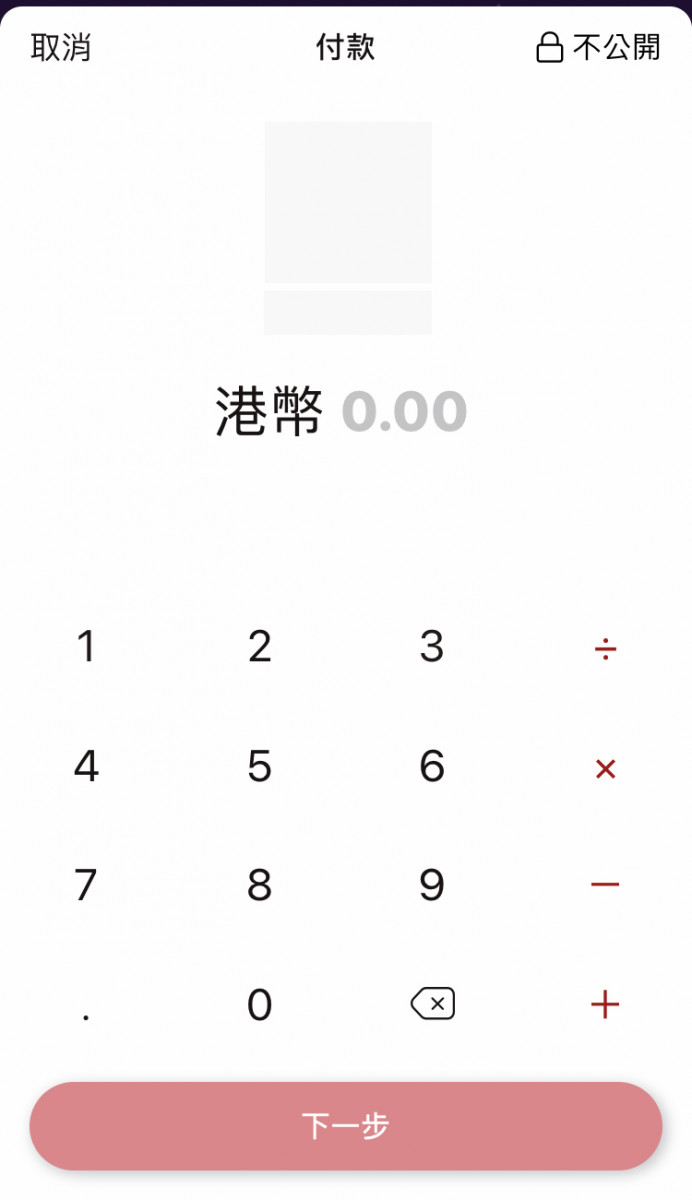Tap 取消 to cancel the payment

[x=61, y=47]
